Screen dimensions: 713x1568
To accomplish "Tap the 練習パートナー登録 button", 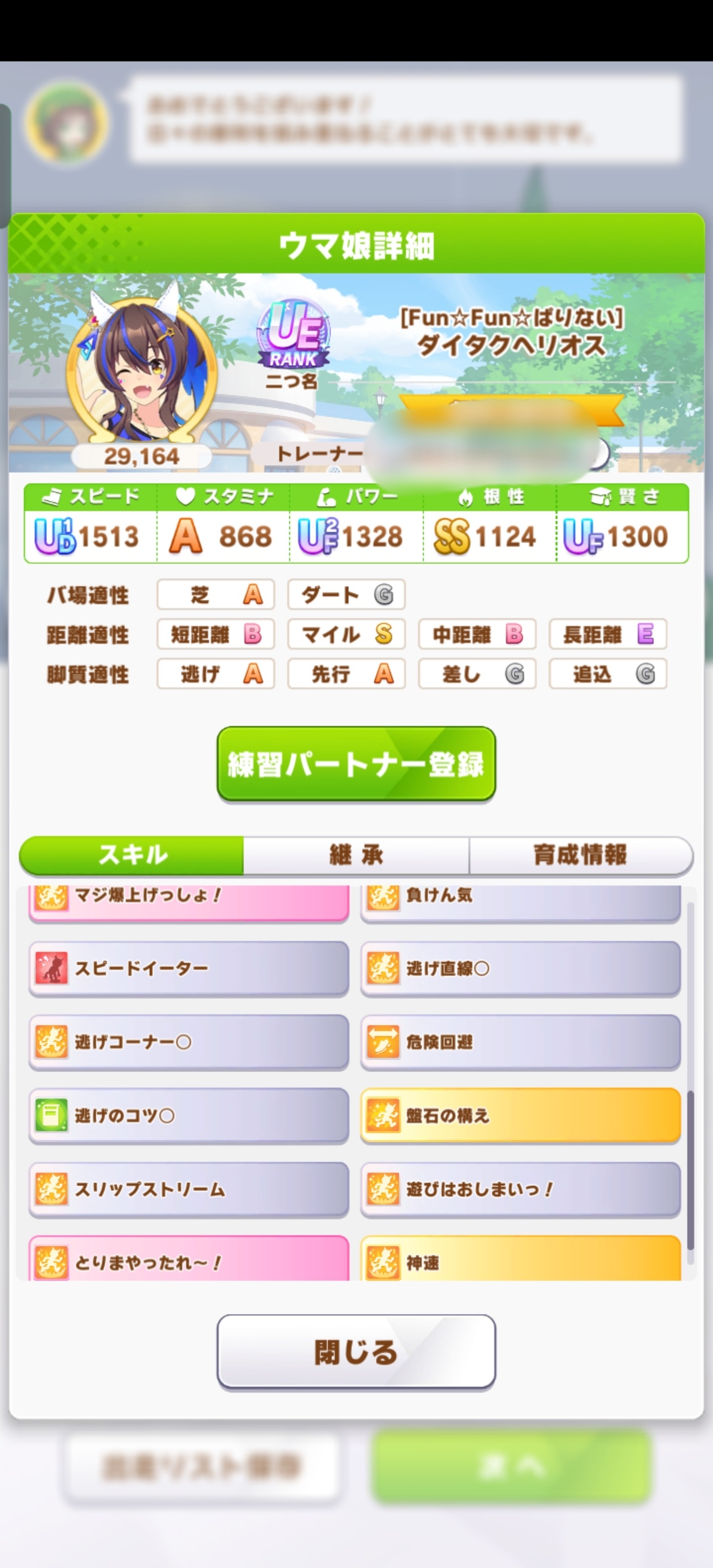I will click(356, 764).
